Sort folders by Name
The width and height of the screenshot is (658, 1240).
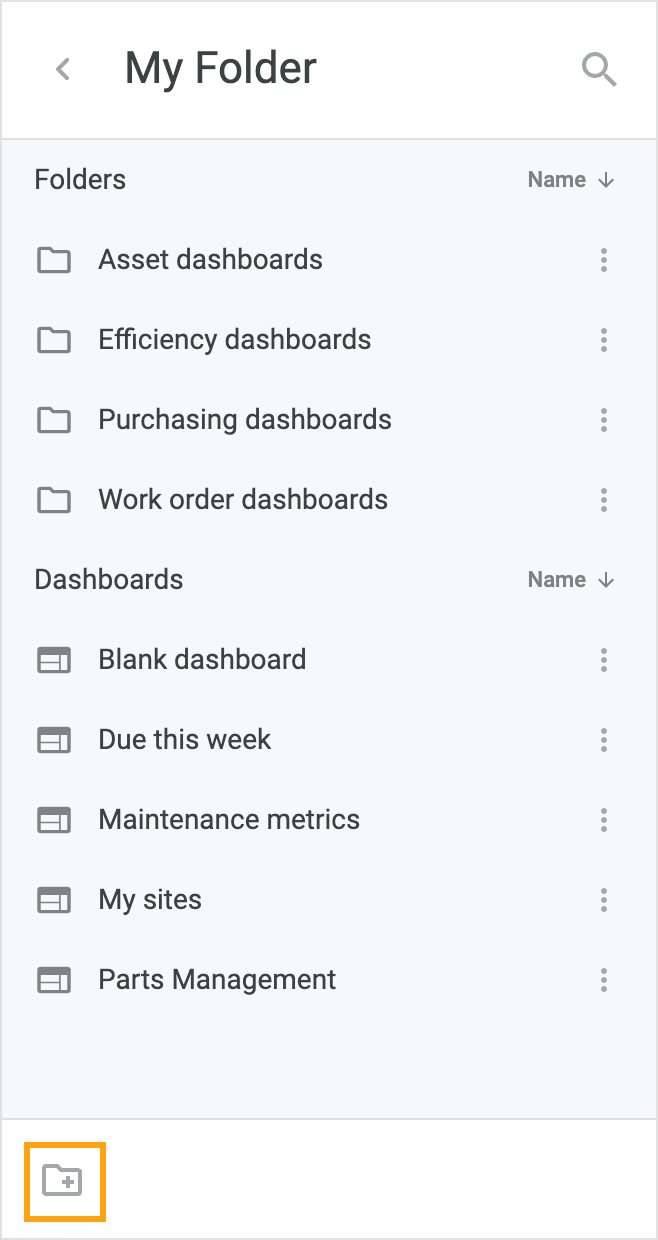pyautogui.click(x=571, y=180)
